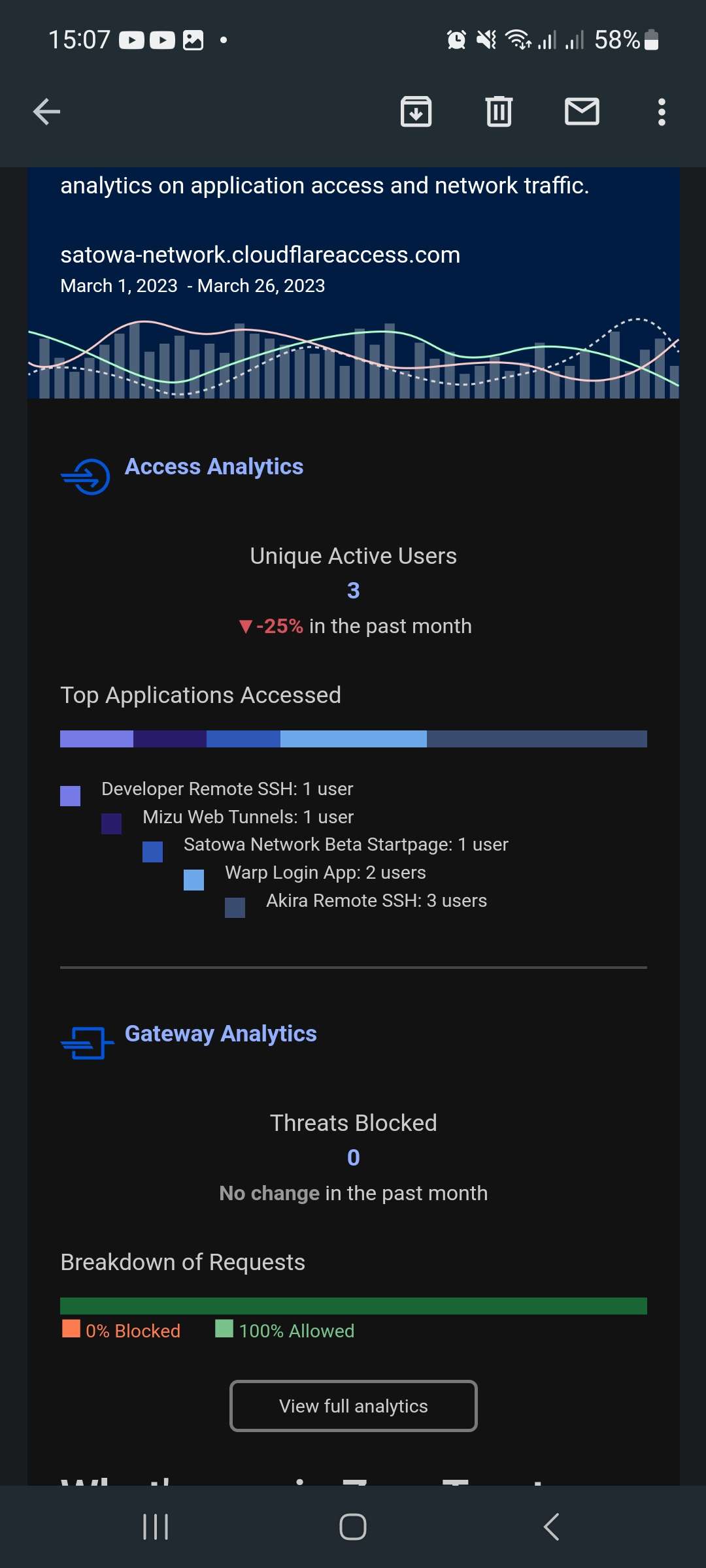The image size is (706, 1568).
Task: Tap the Gateway Analytics section header
Action: point(221,1034)
